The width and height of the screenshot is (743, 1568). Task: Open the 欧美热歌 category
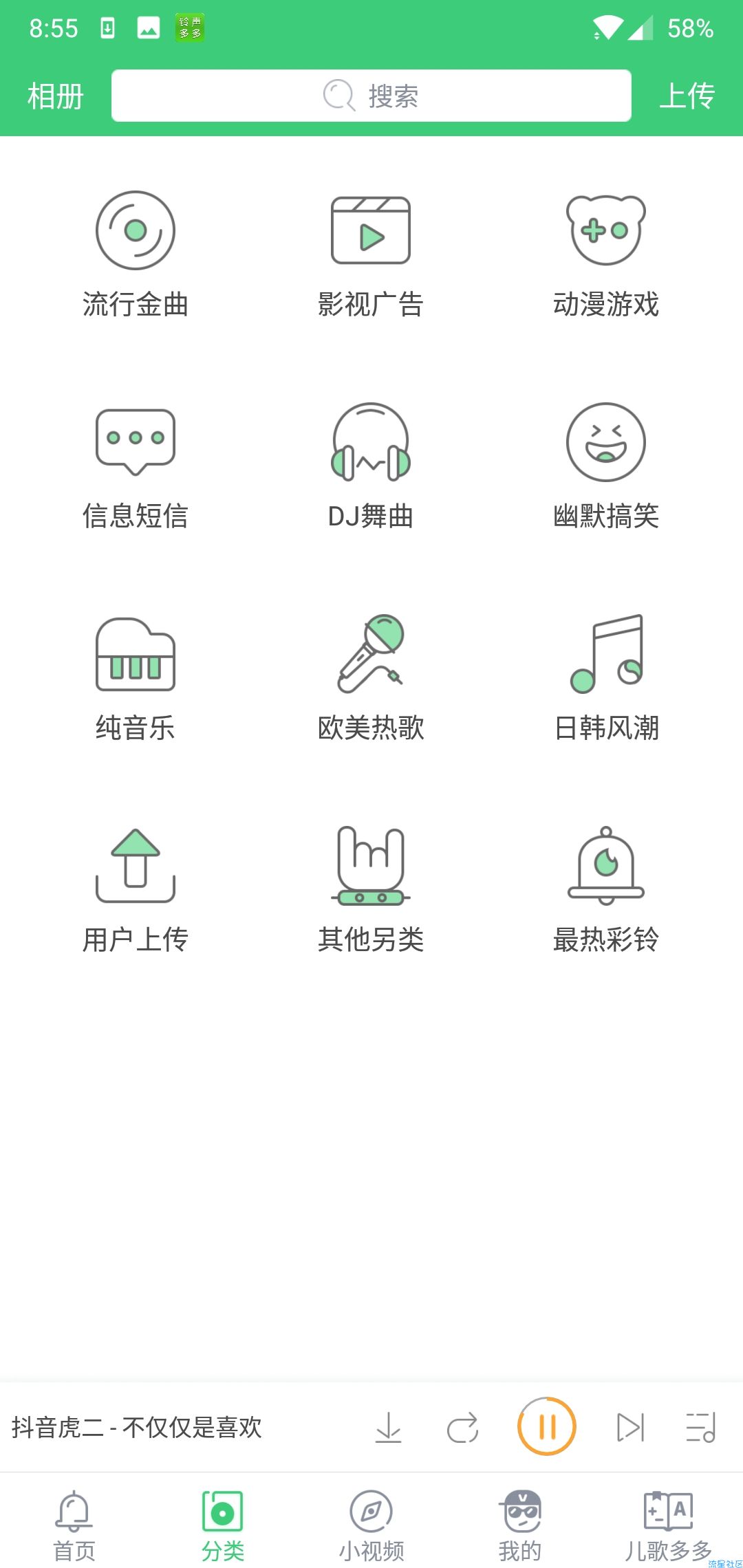coord(371,678)
